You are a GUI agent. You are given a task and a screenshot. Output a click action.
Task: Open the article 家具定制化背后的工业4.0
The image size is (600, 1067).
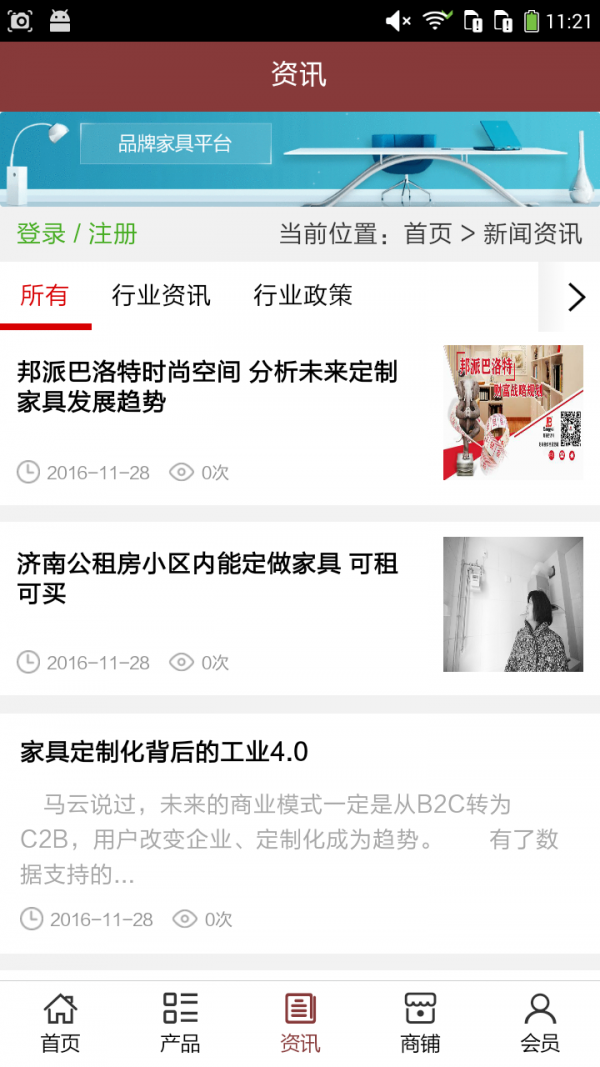164,752
